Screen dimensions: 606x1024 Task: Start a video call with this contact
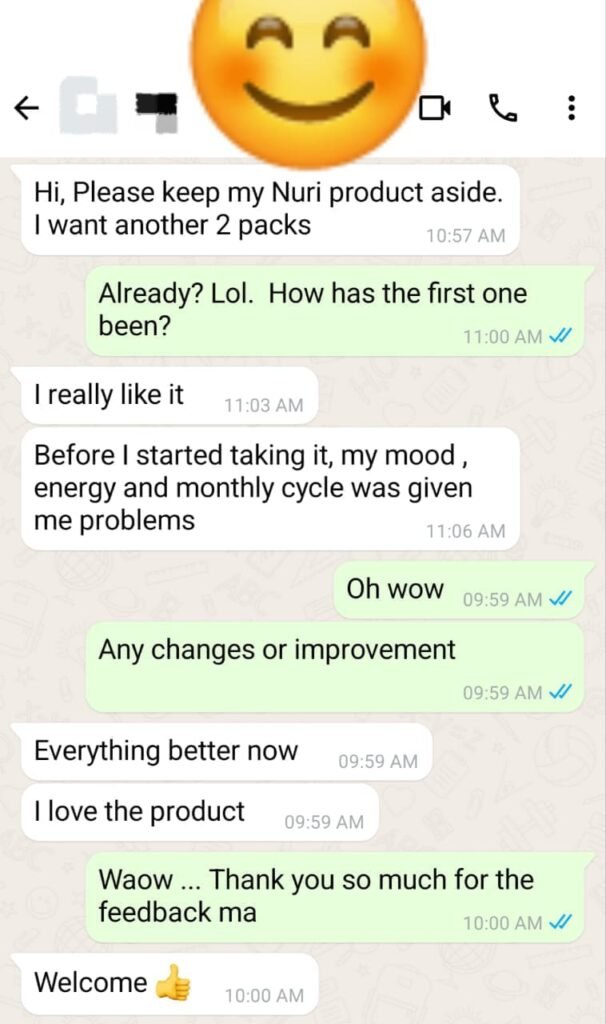(434, 108)
